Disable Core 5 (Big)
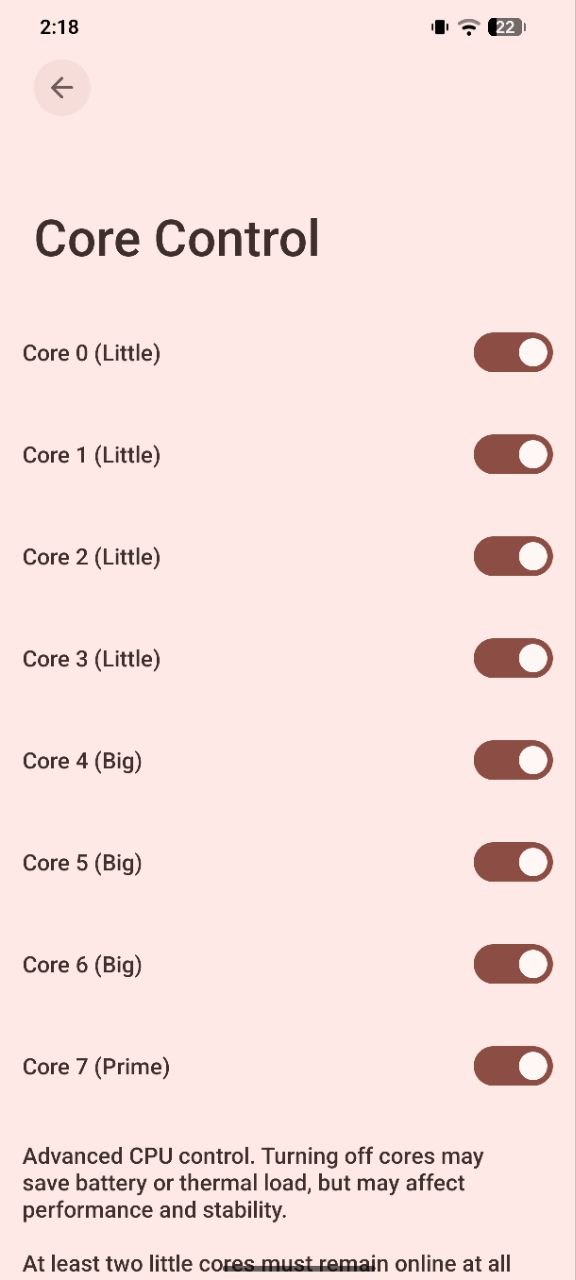This screenshot has width=576, height=1280. click(x=513, y=863)
